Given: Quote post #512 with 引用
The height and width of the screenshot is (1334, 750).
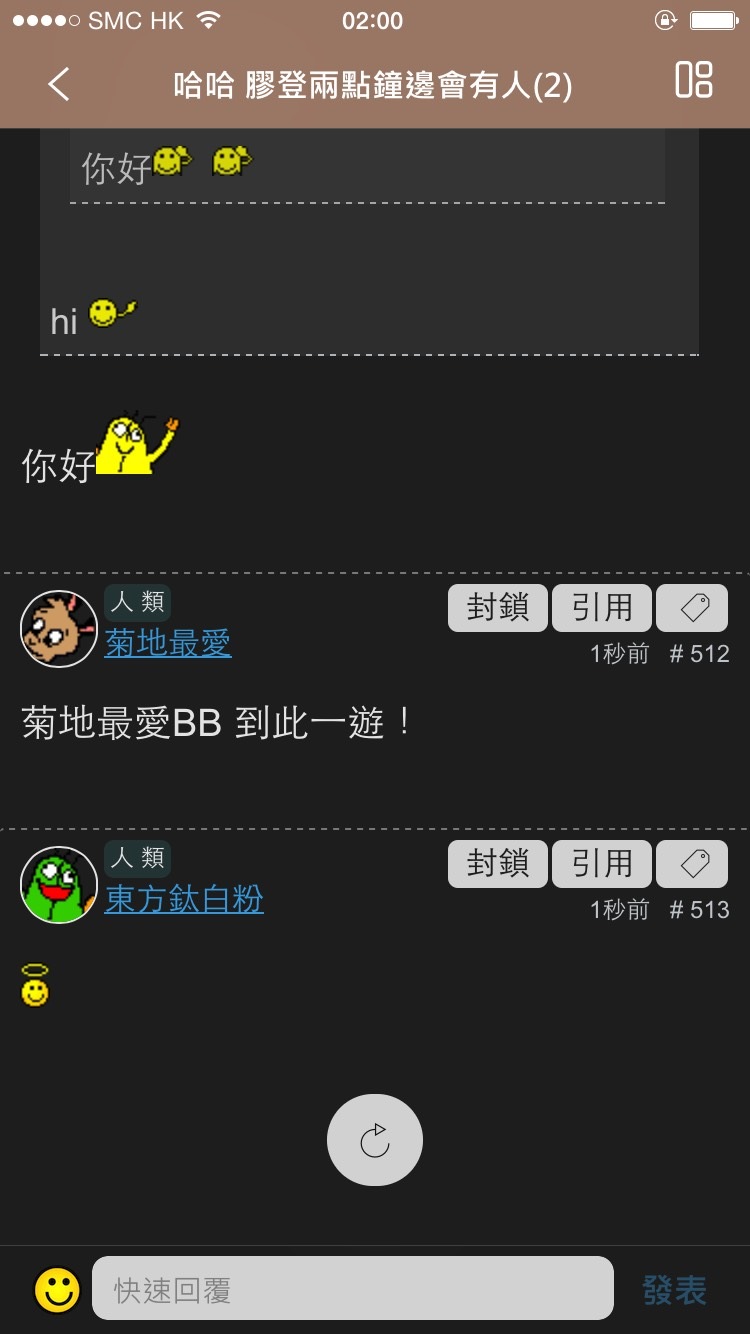Looking at the screenshot, I should (601, 608).
